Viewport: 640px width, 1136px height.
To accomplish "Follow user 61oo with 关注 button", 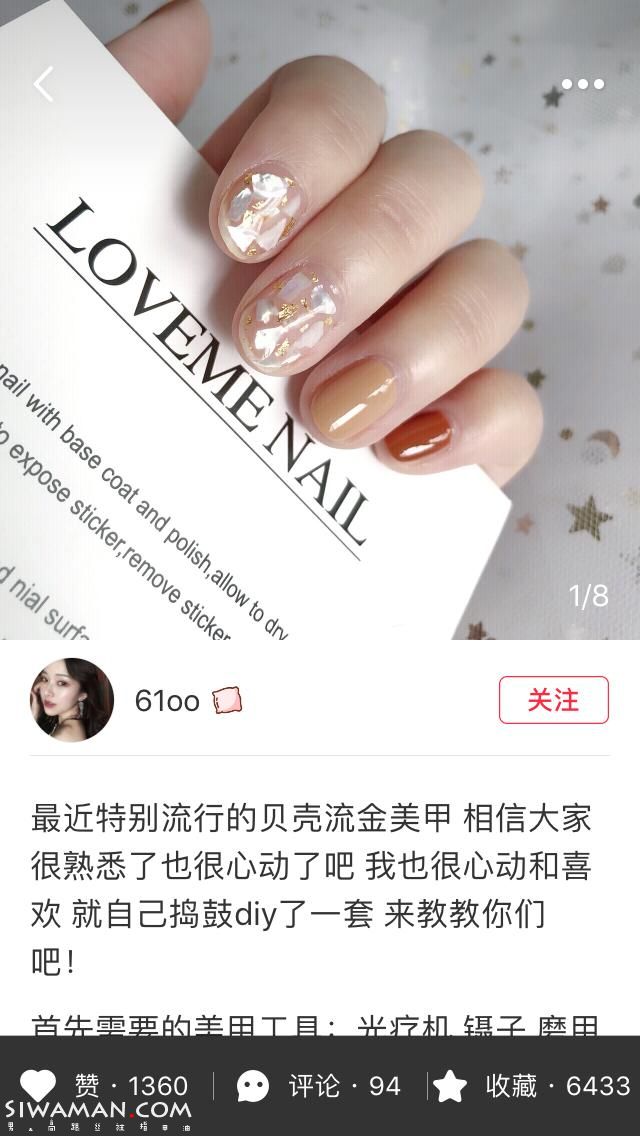I will 553,700.
